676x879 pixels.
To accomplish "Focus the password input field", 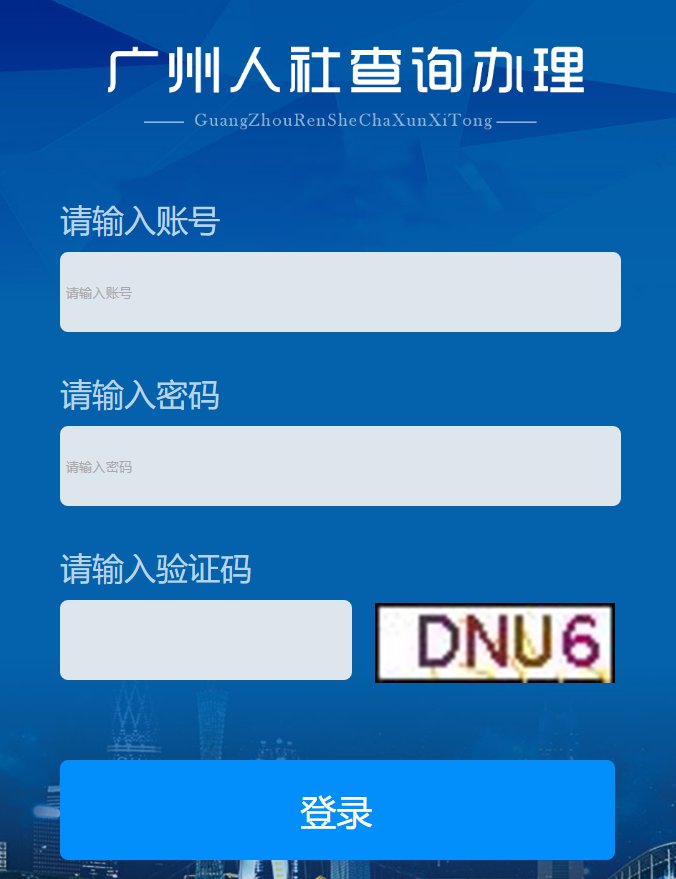I will pos(340,466).
